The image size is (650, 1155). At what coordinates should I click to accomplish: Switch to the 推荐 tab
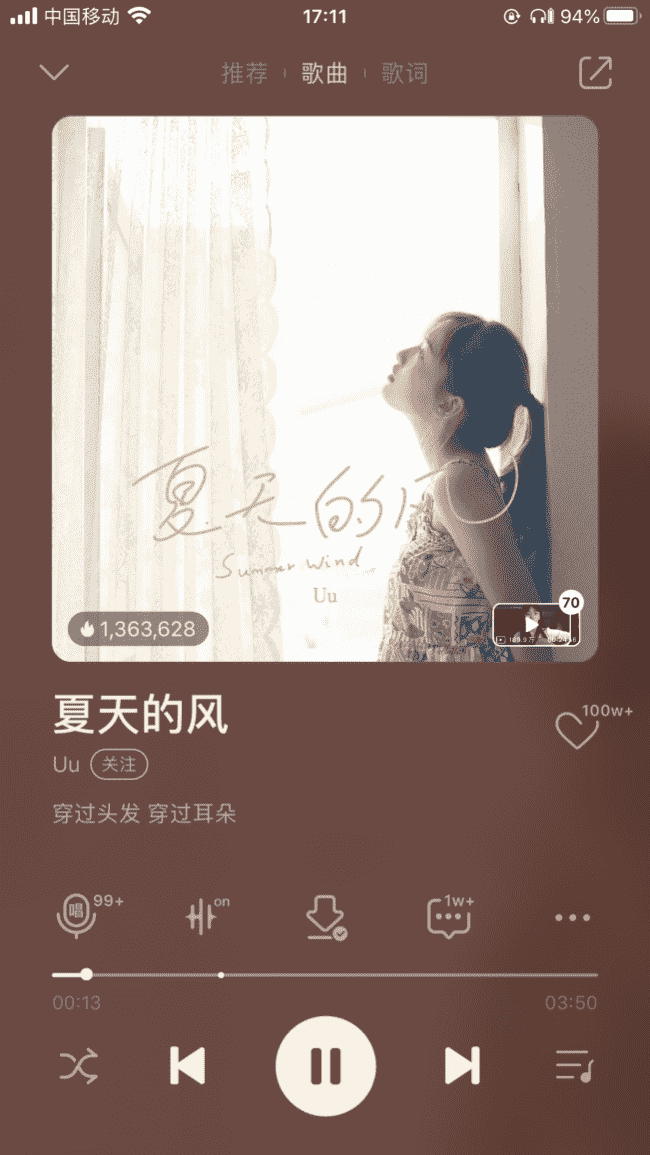point(244,73)
